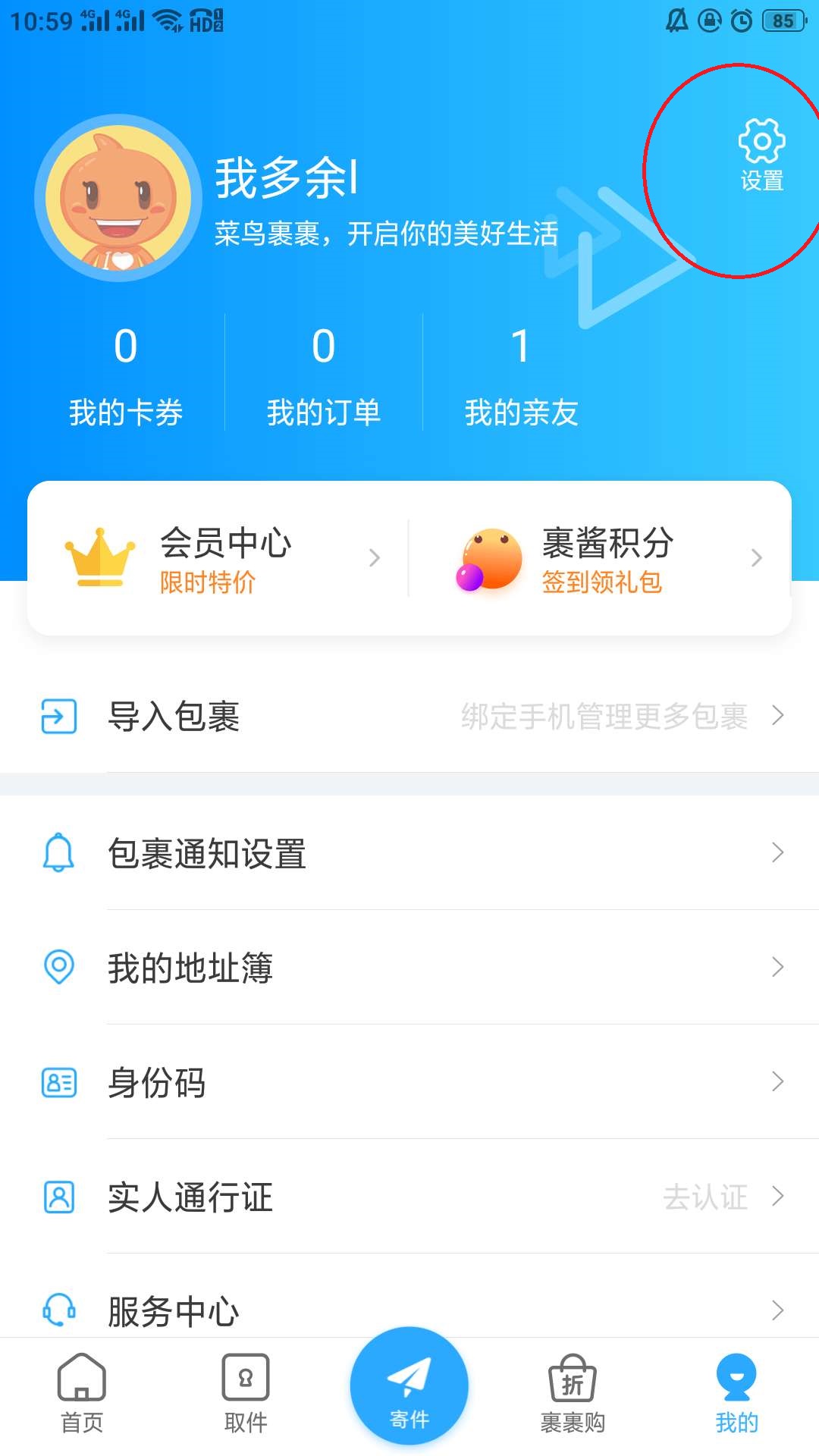Open 我的地址簿

[x=409, y=968]
